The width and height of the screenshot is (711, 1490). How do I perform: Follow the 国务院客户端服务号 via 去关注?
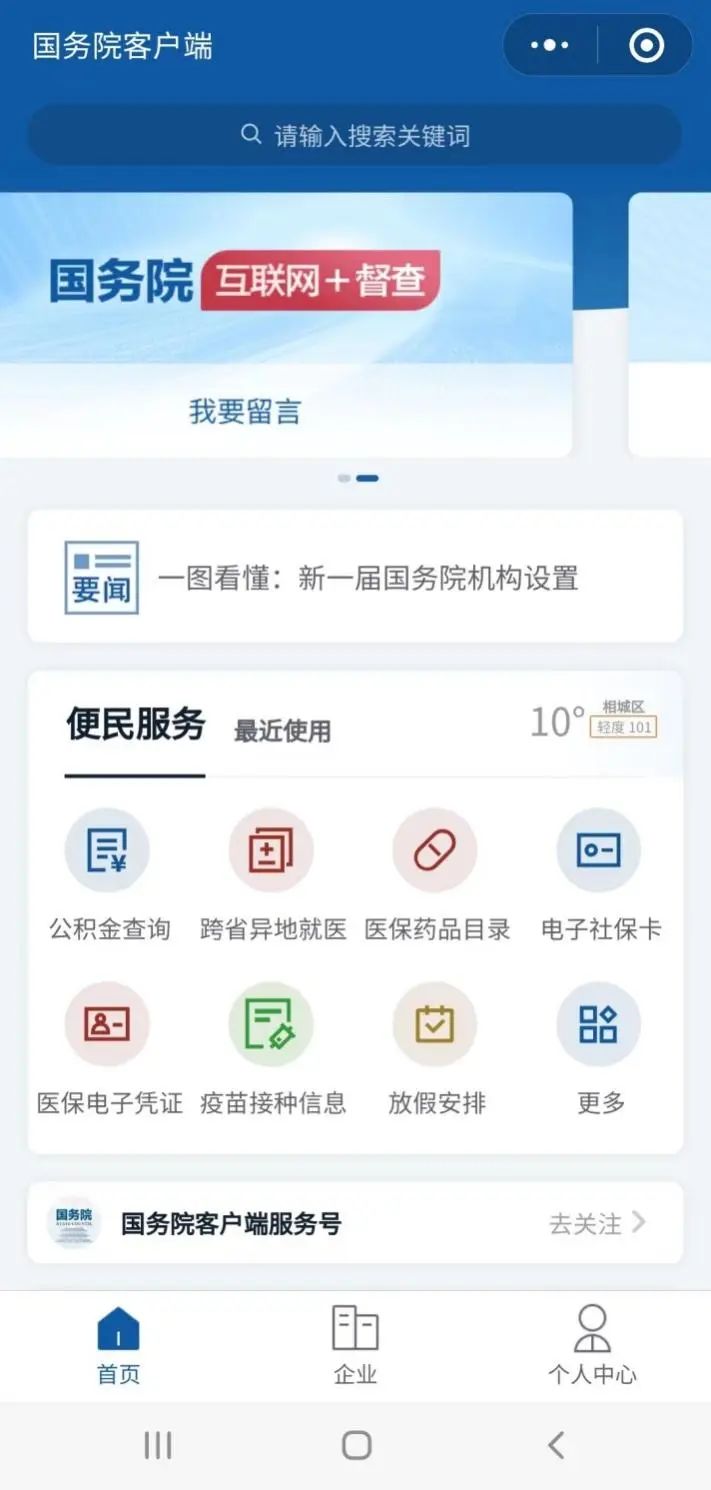[598, 1223]
